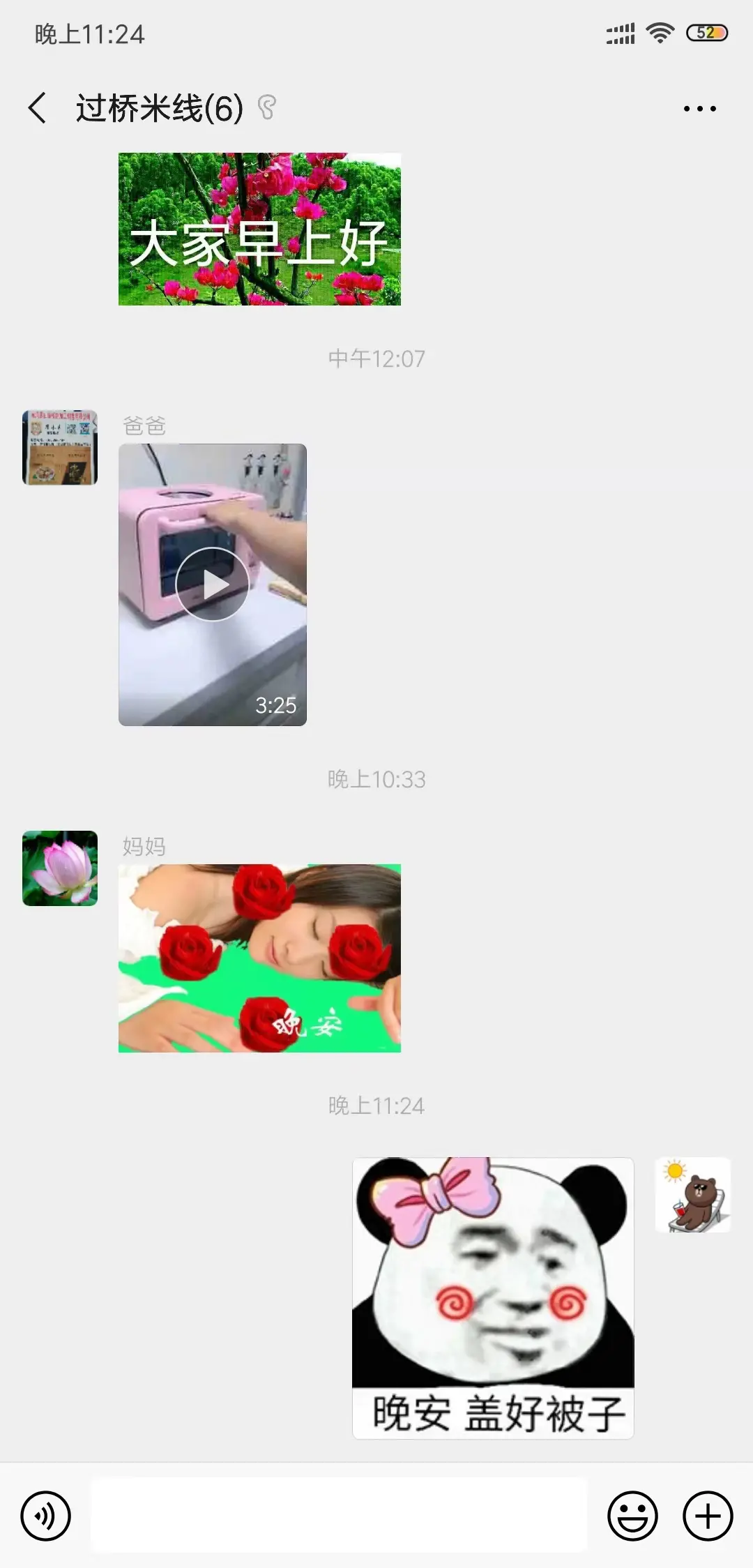
Task: Open the three-dot chat info menu
Action: coord(699,109)
